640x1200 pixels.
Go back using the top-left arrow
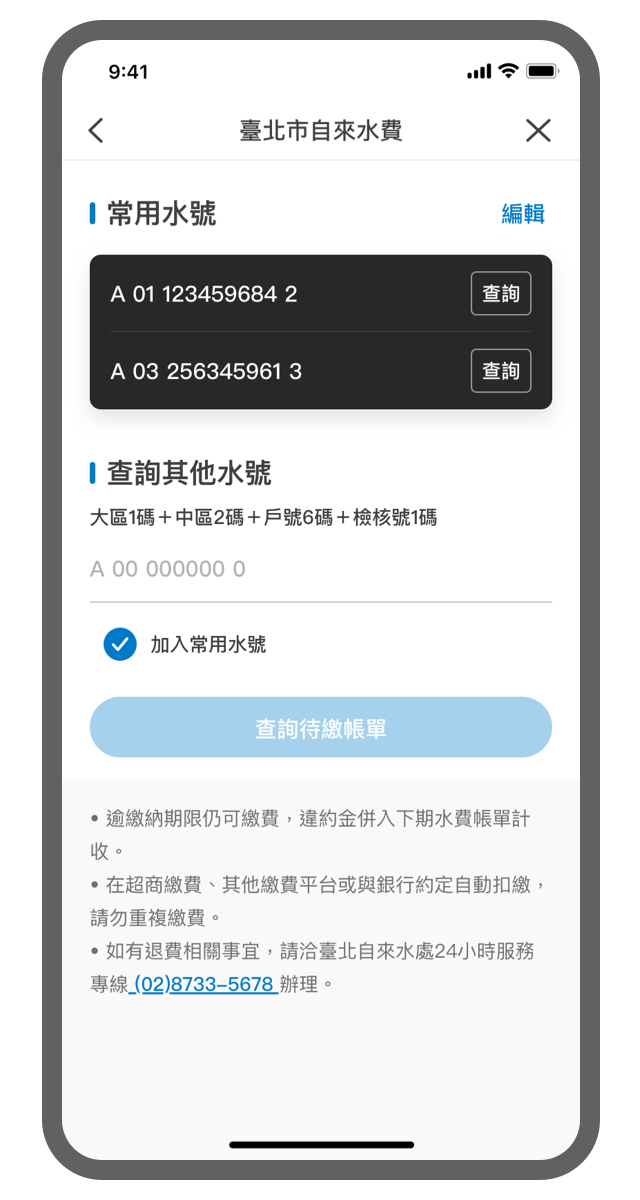pyautogui.click(x=96, y=130)
